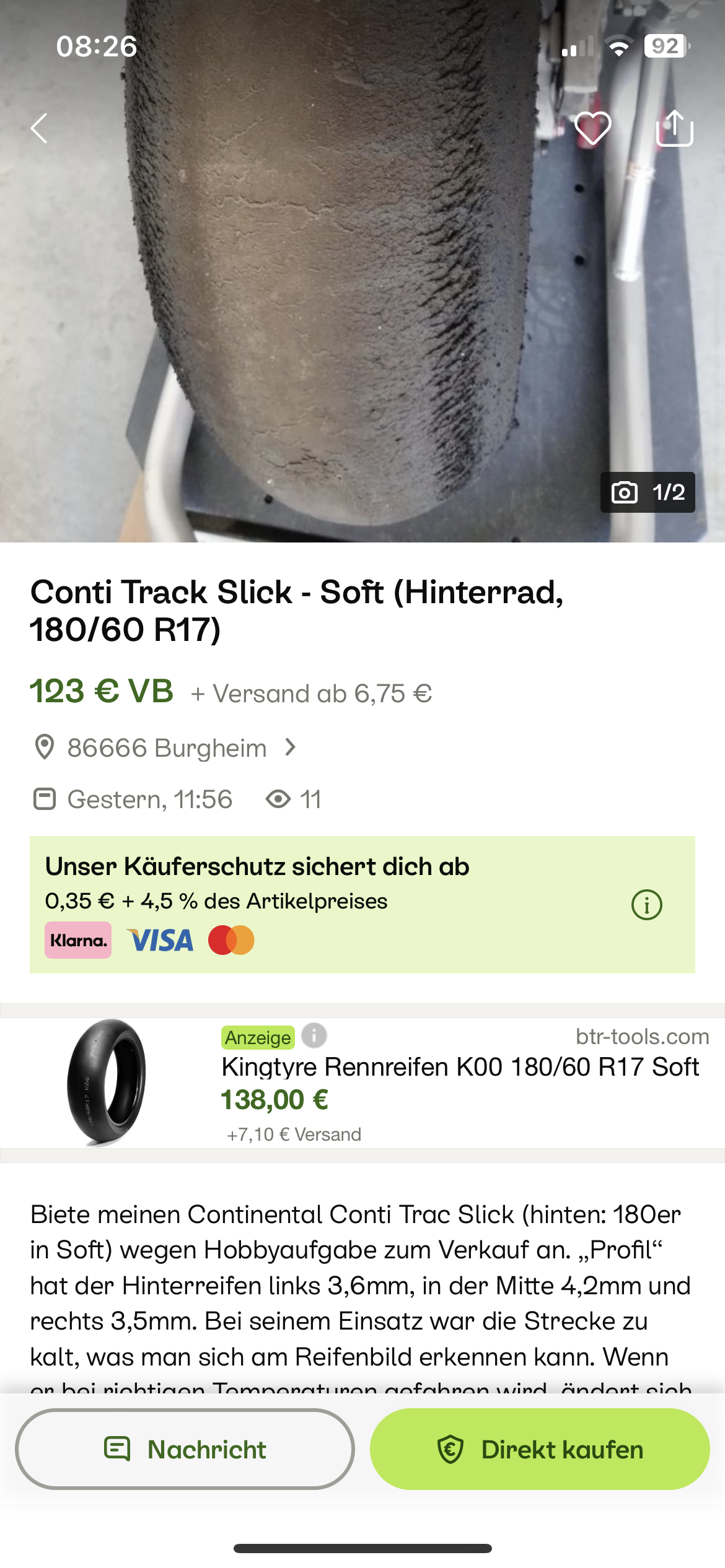Show Käuferschutz info details
The image size is (725, 1568).
coord(646,905)
